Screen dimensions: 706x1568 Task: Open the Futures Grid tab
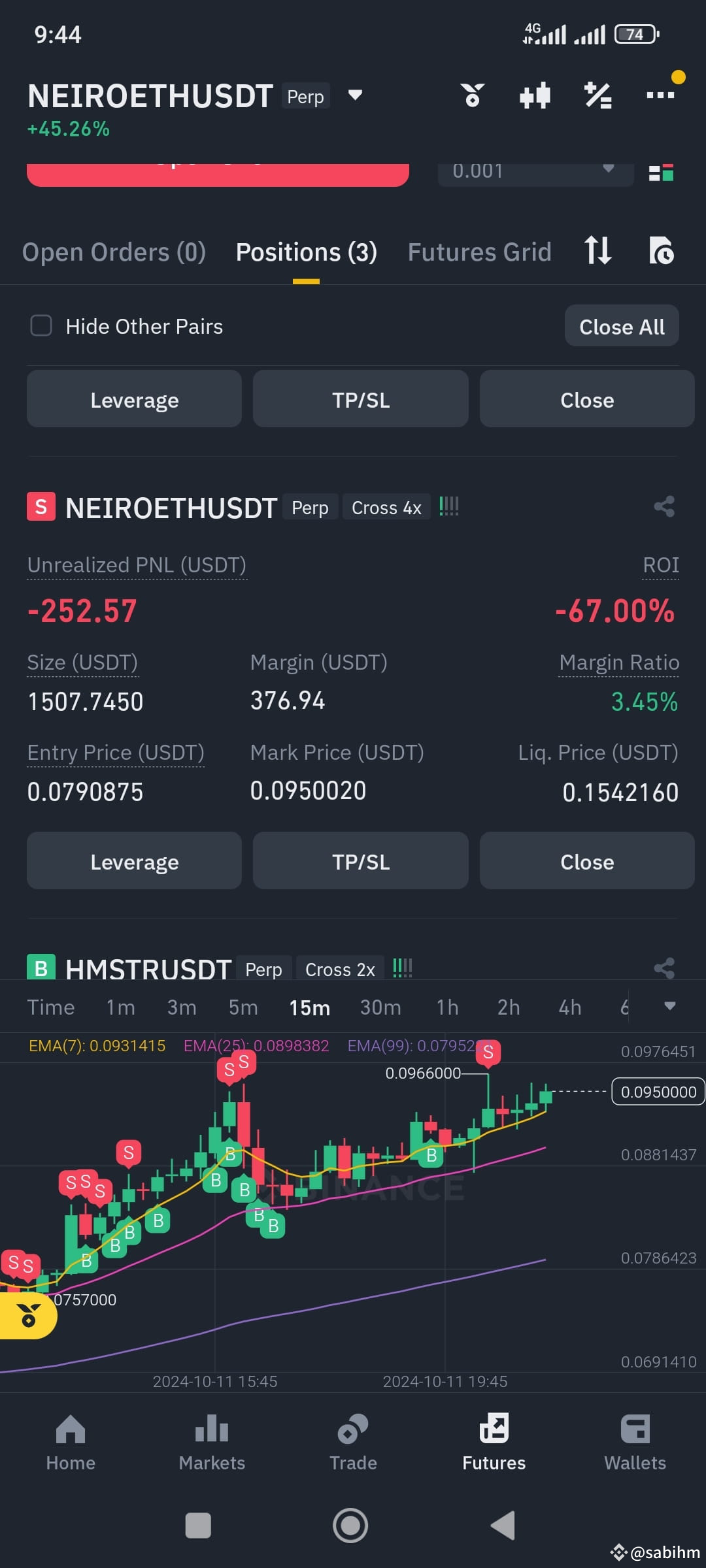click(479, 252)
